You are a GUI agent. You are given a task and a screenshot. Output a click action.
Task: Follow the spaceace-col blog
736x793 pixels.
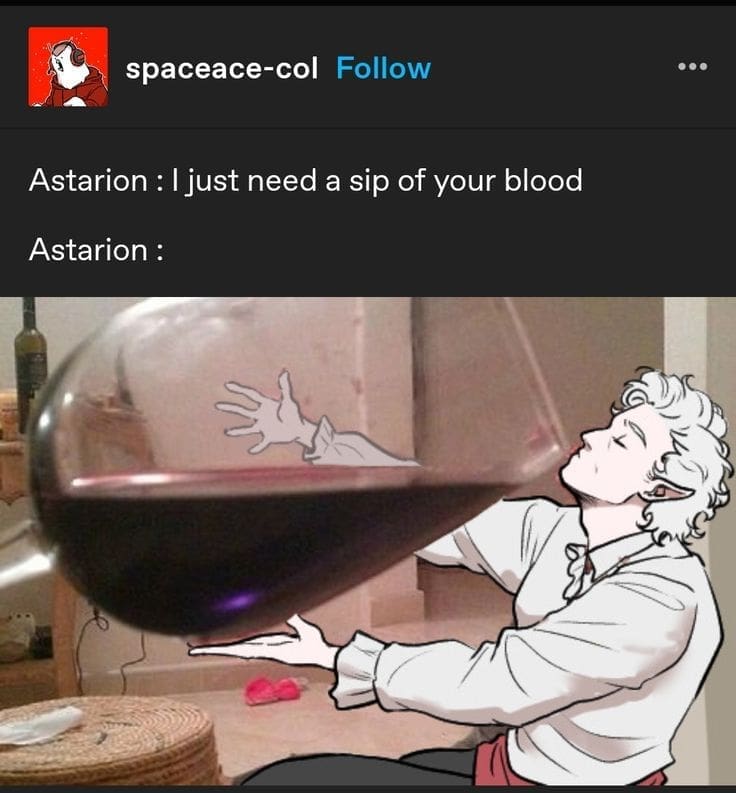(x=383, y=68)
